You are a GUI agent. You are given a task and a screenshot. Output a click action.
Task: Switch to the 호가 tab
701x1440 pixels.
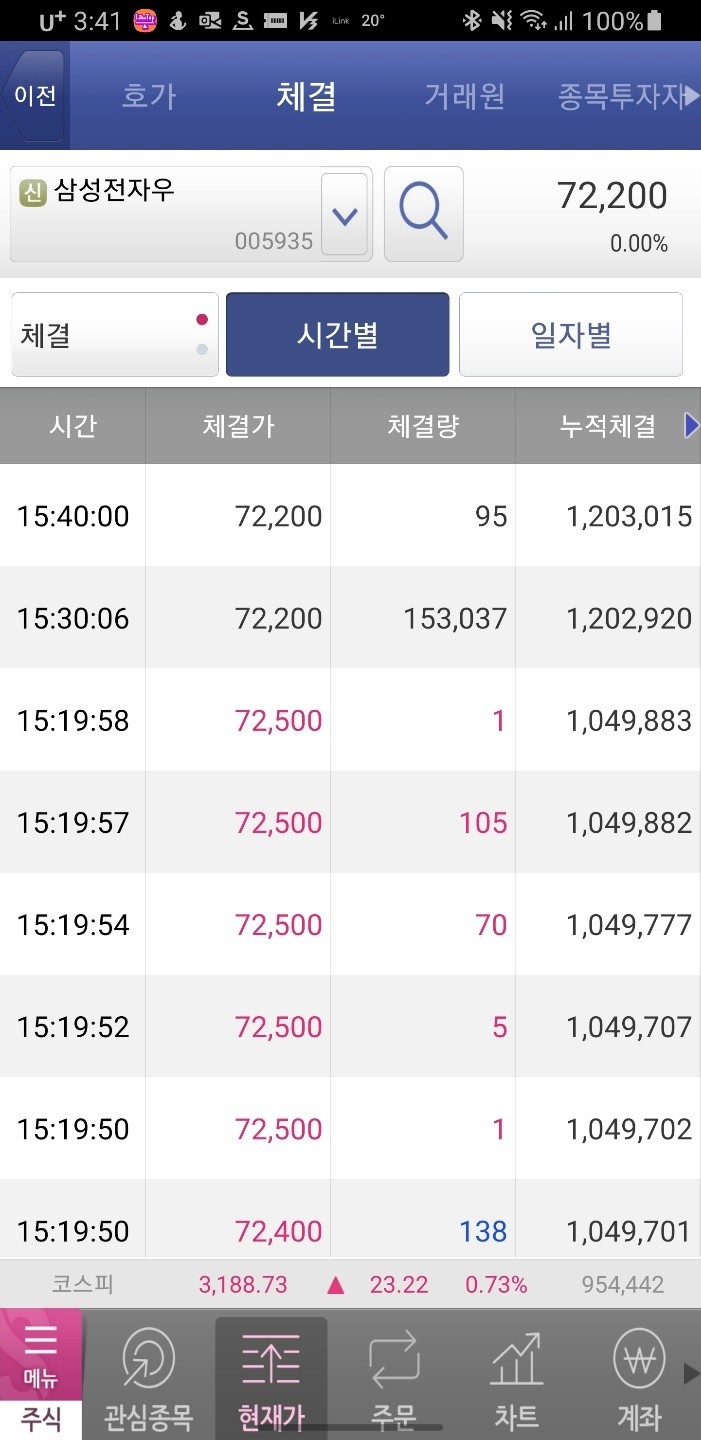click(149, 96)
